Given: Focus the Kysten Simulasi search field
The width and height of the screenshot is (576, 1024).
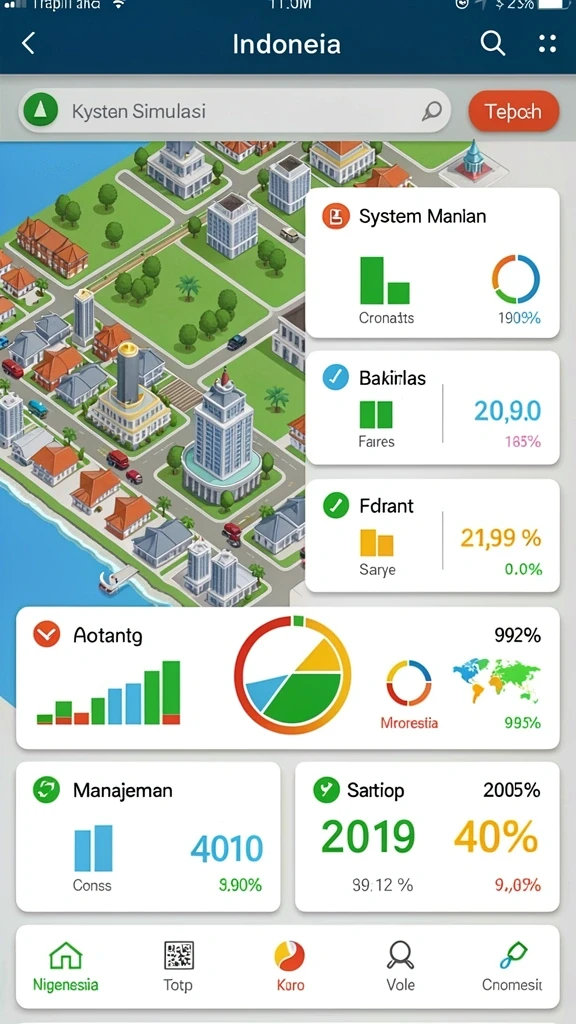Looking at the screenshot, I should pos(234,111).
